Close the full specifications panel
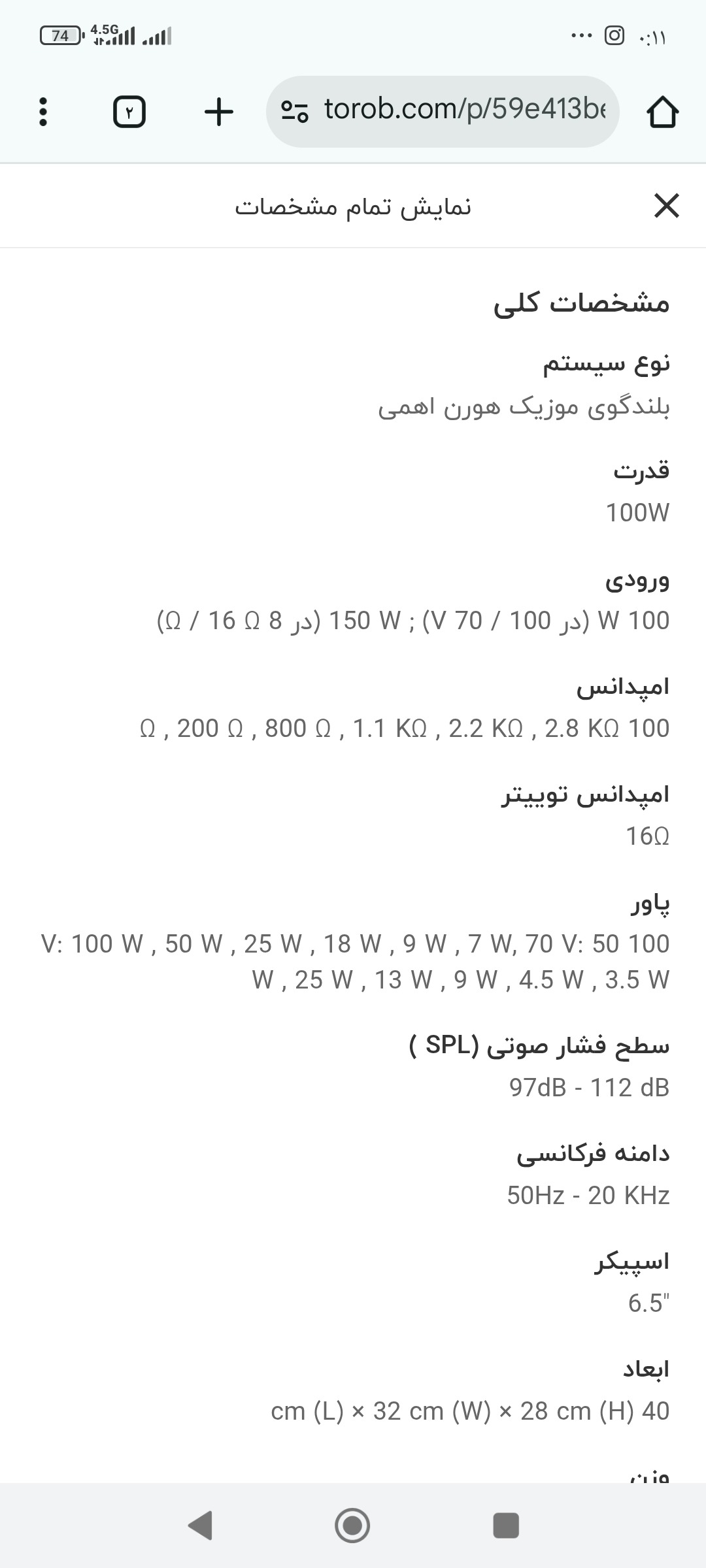706x1568 pixels. click(x=666, y=206)
